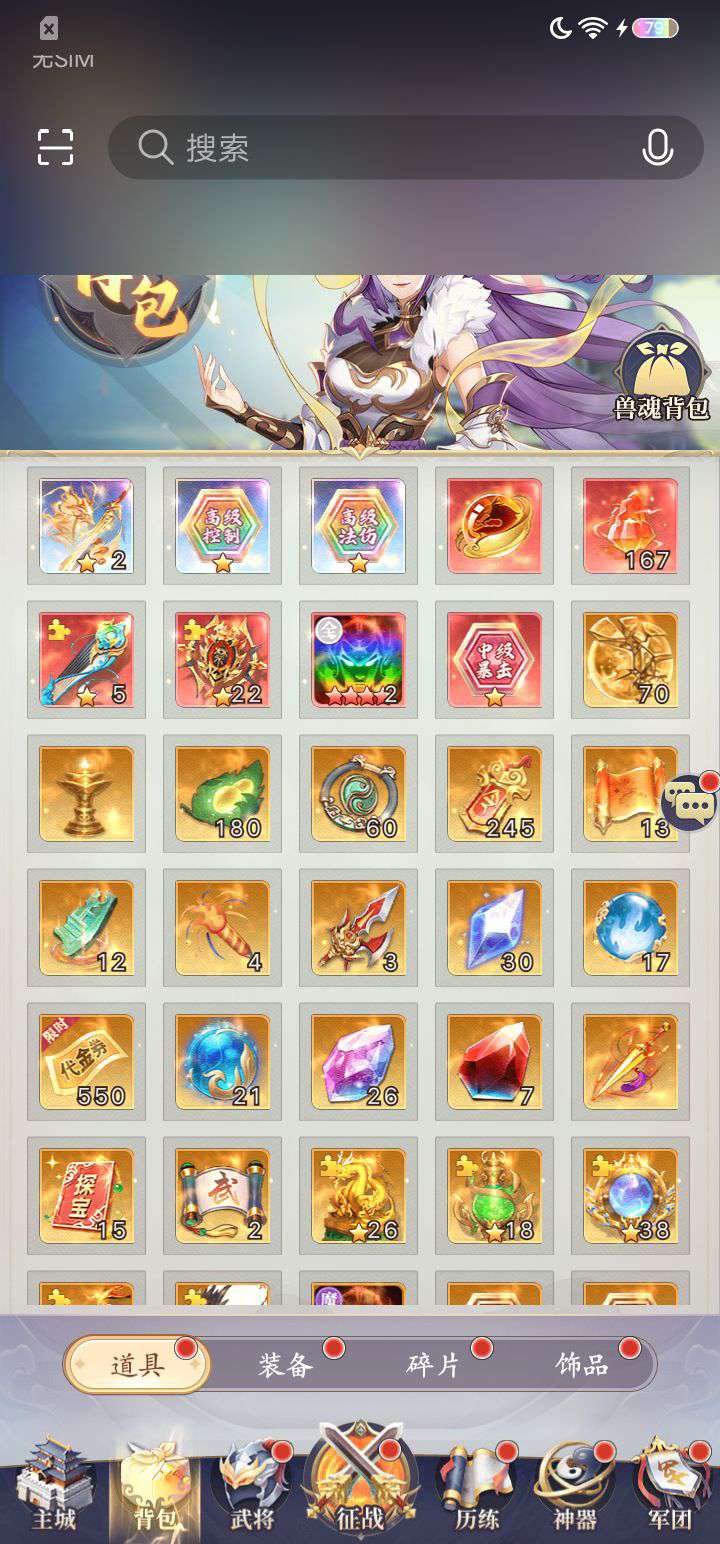Screen dimensions: 720x1544
Task: Go to 主城 main city
Action: 55,1487
